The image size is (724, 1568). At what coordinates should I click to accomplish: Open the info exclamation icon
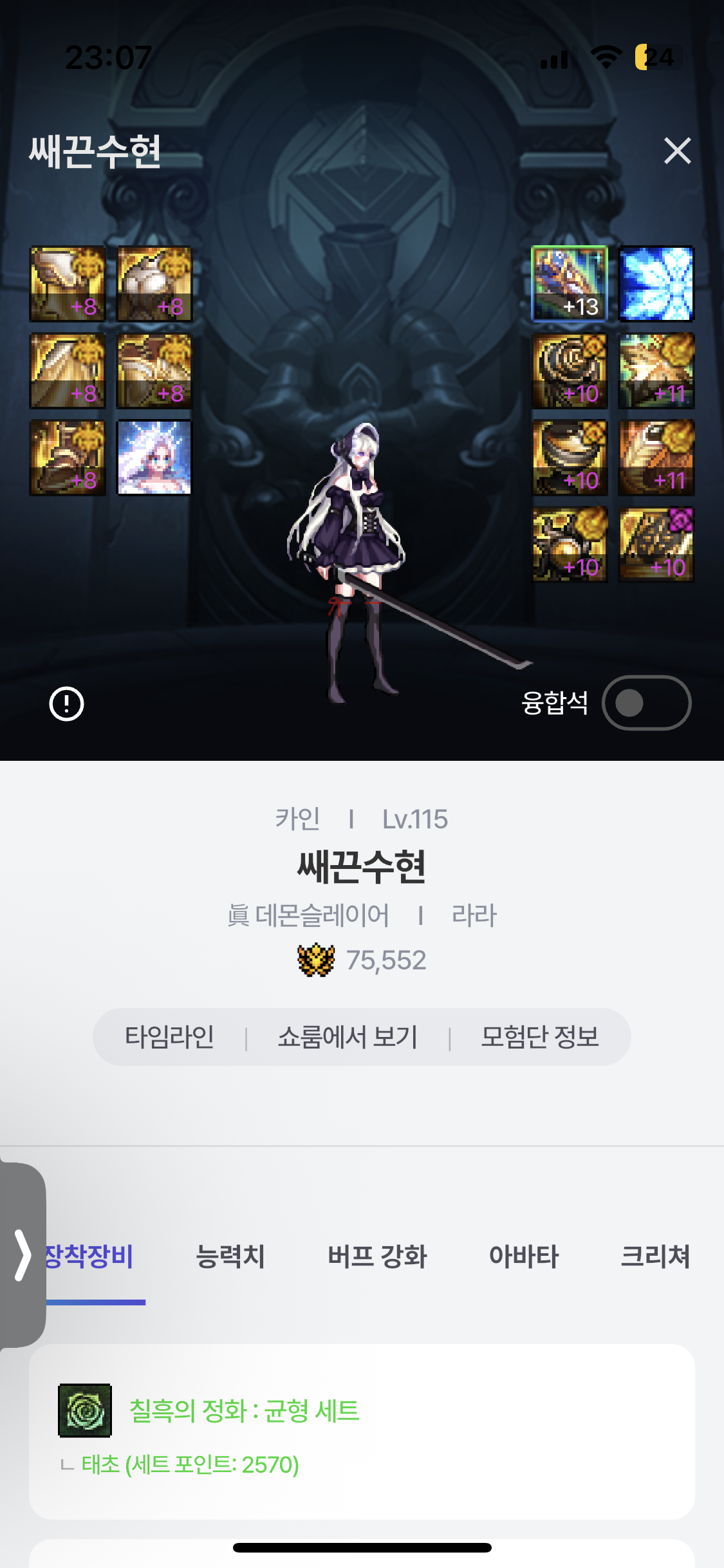66,704
